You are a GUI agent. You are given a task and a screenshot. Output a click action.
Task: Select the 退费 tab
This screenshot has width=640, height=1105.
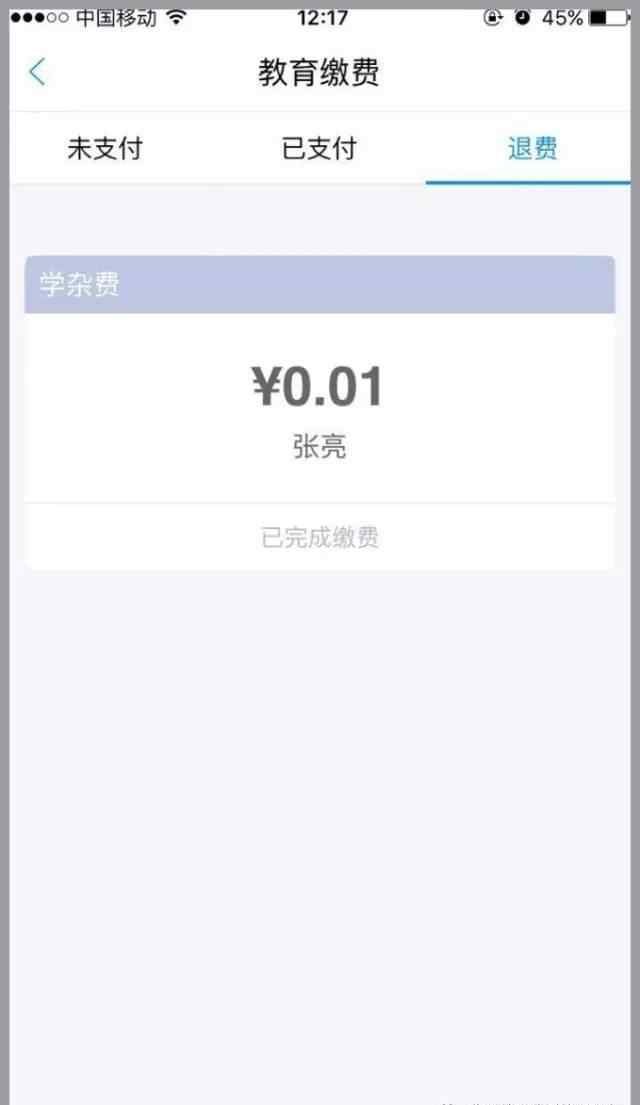(x=532, y=149)
